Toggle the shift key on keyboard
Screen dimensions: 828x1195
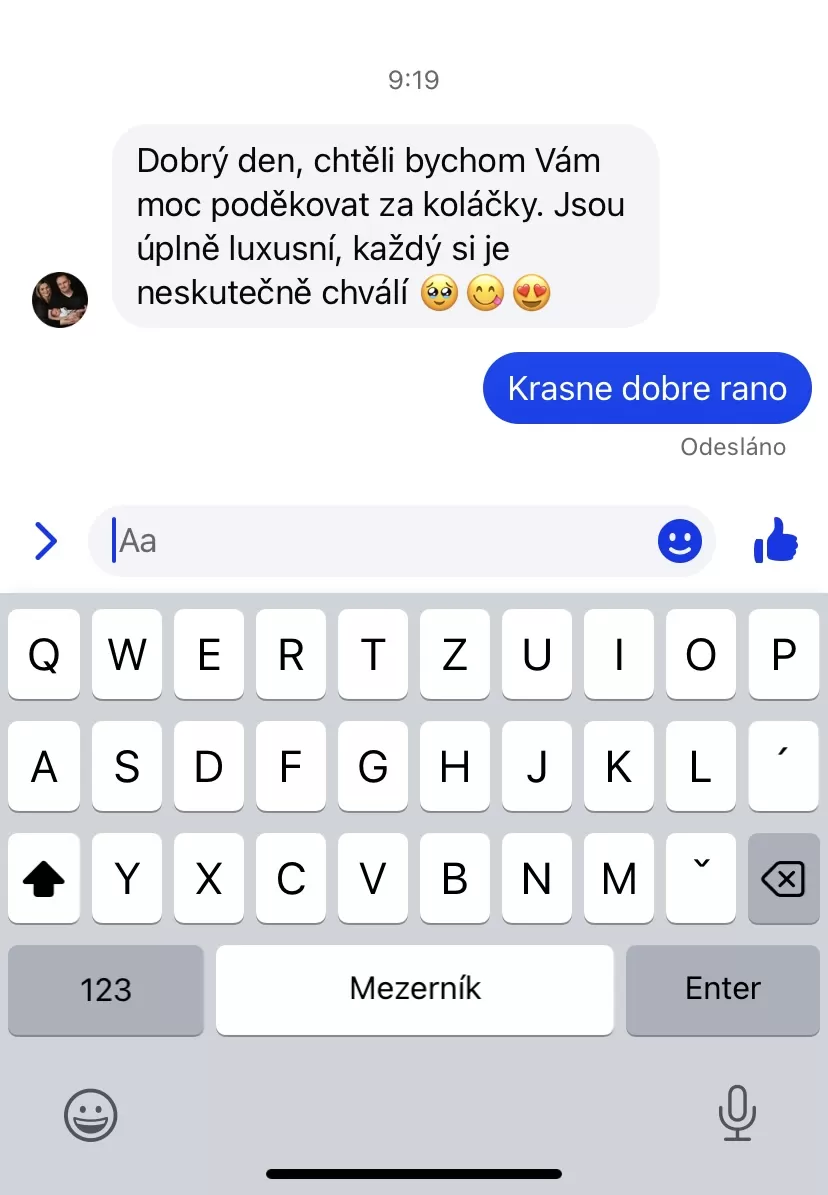click(44, 879)
